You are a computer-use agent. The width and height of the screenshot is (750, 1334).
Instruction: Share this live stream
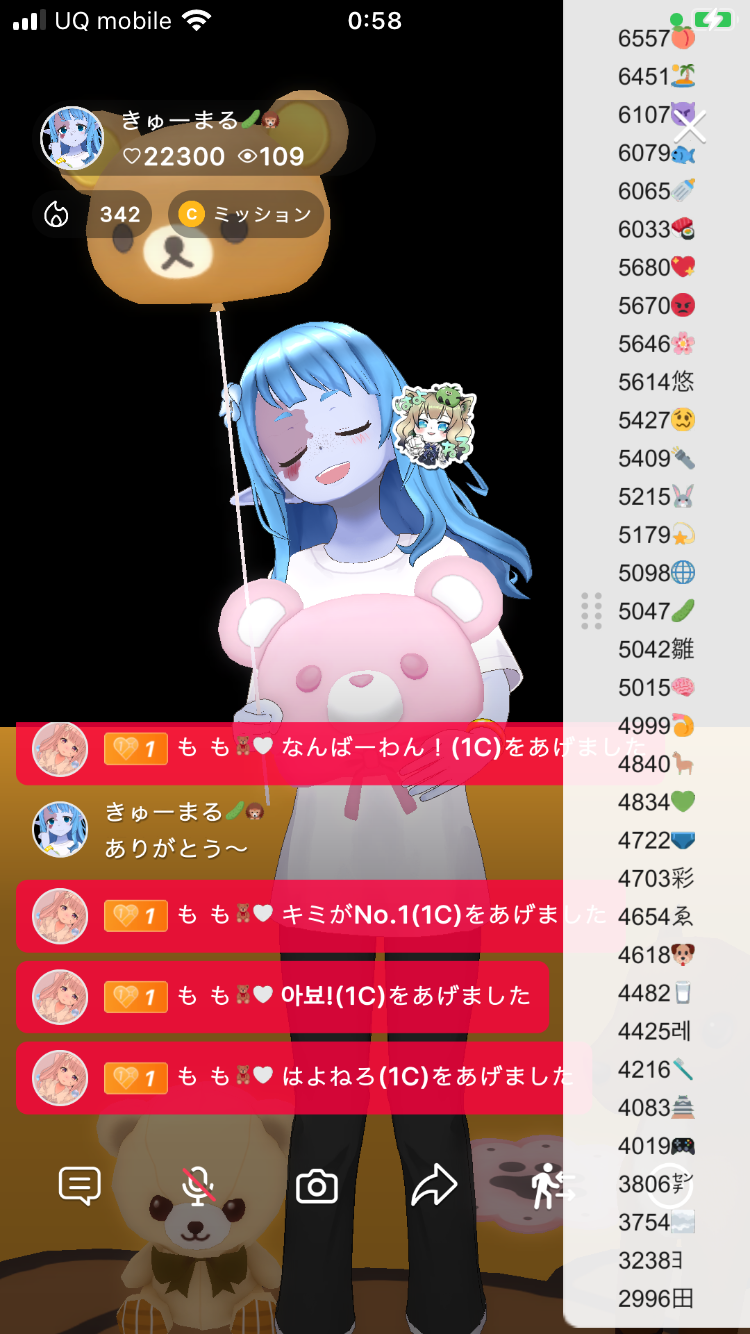click(434, 1187)
